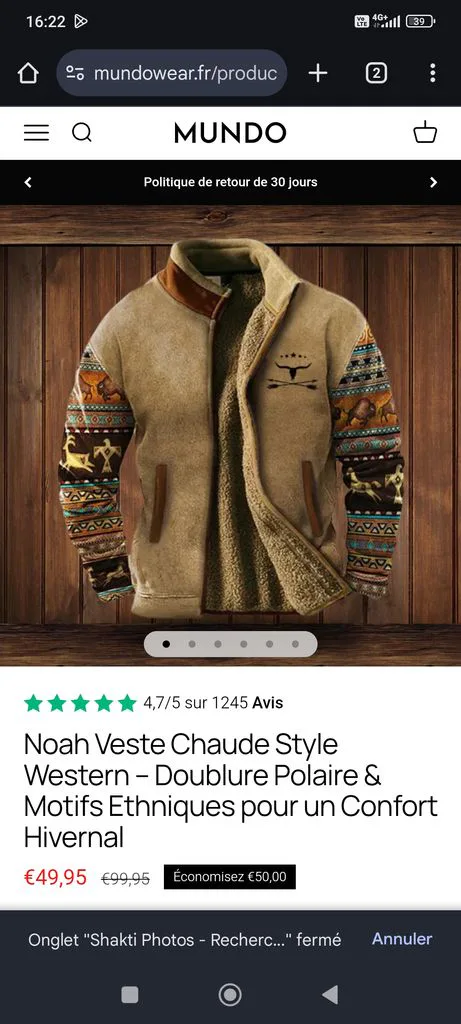
Task: Show the next announcement banner message
Action: (x=433, y=183)
